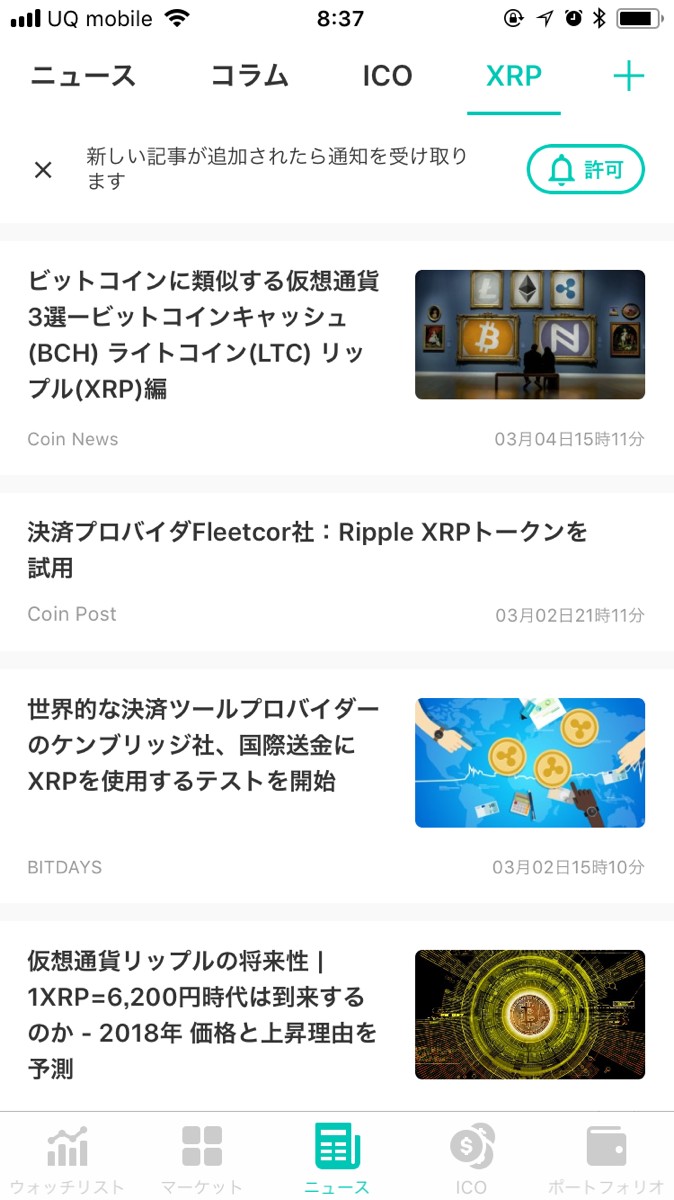Open the マーケット bottom tab

pos(201,1158)
